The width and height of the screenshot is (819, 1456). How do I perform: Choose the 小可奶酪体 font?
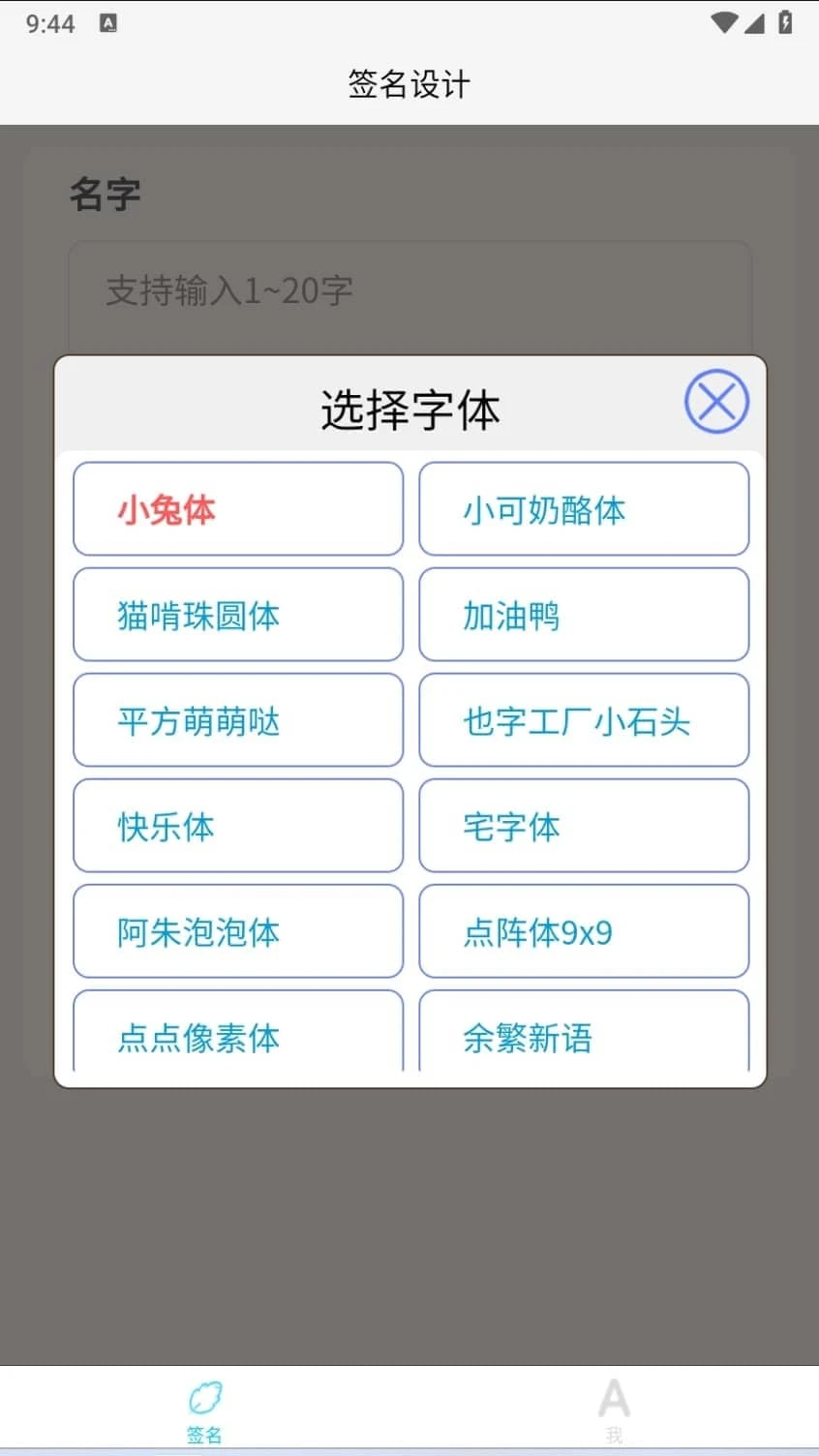point(584,509)
